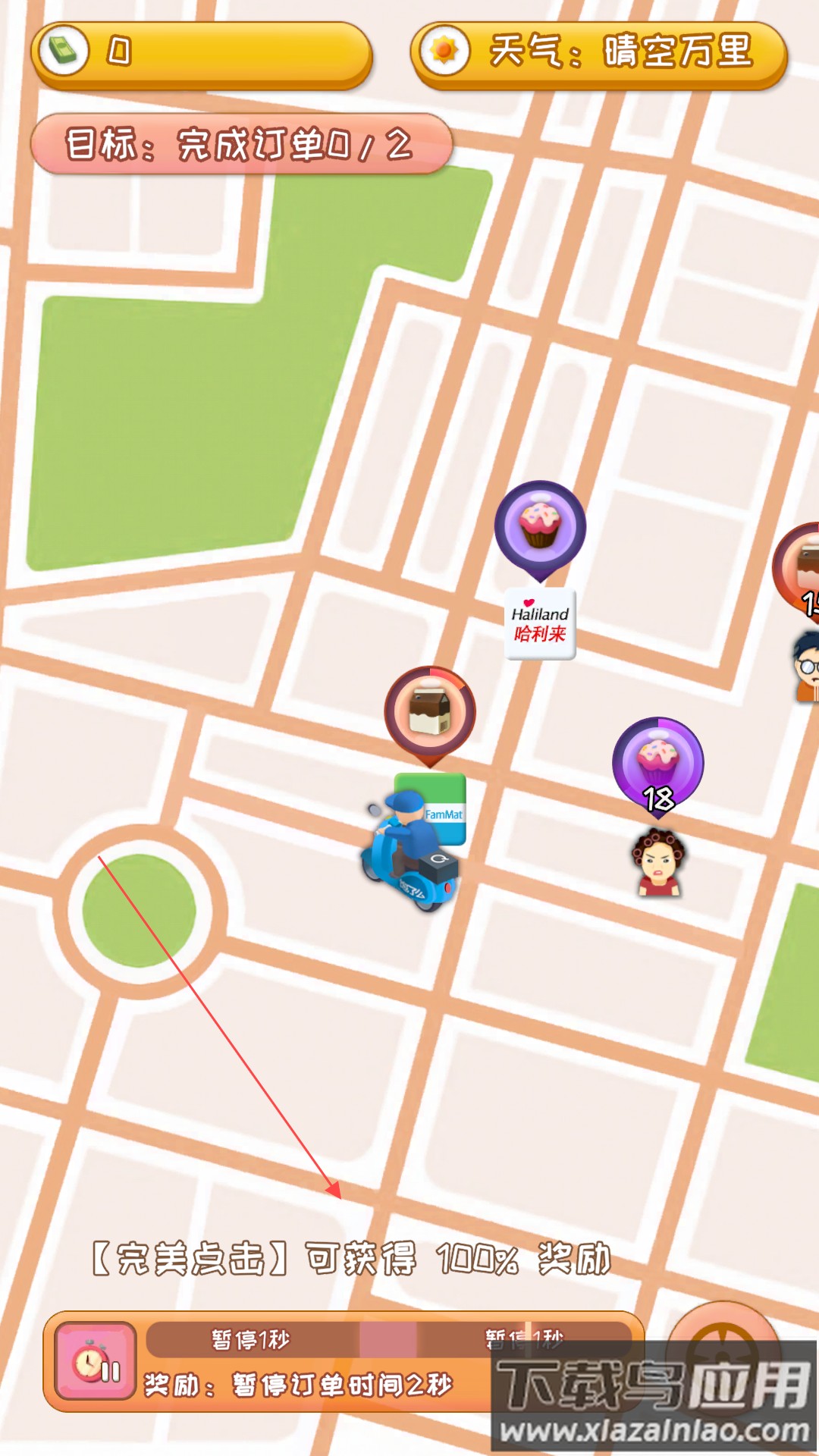Select the Haliland 哈利来 shop icon
This screenshot has height=1456, width=819.
(x=540, y=624)
